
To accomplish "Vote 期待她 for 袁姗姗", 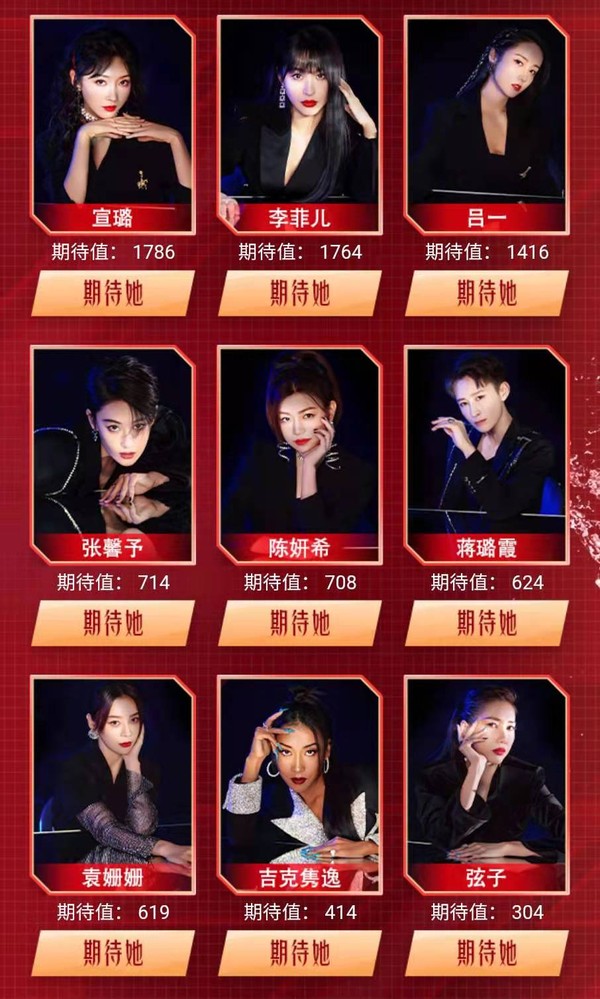I will click(113, 953).
